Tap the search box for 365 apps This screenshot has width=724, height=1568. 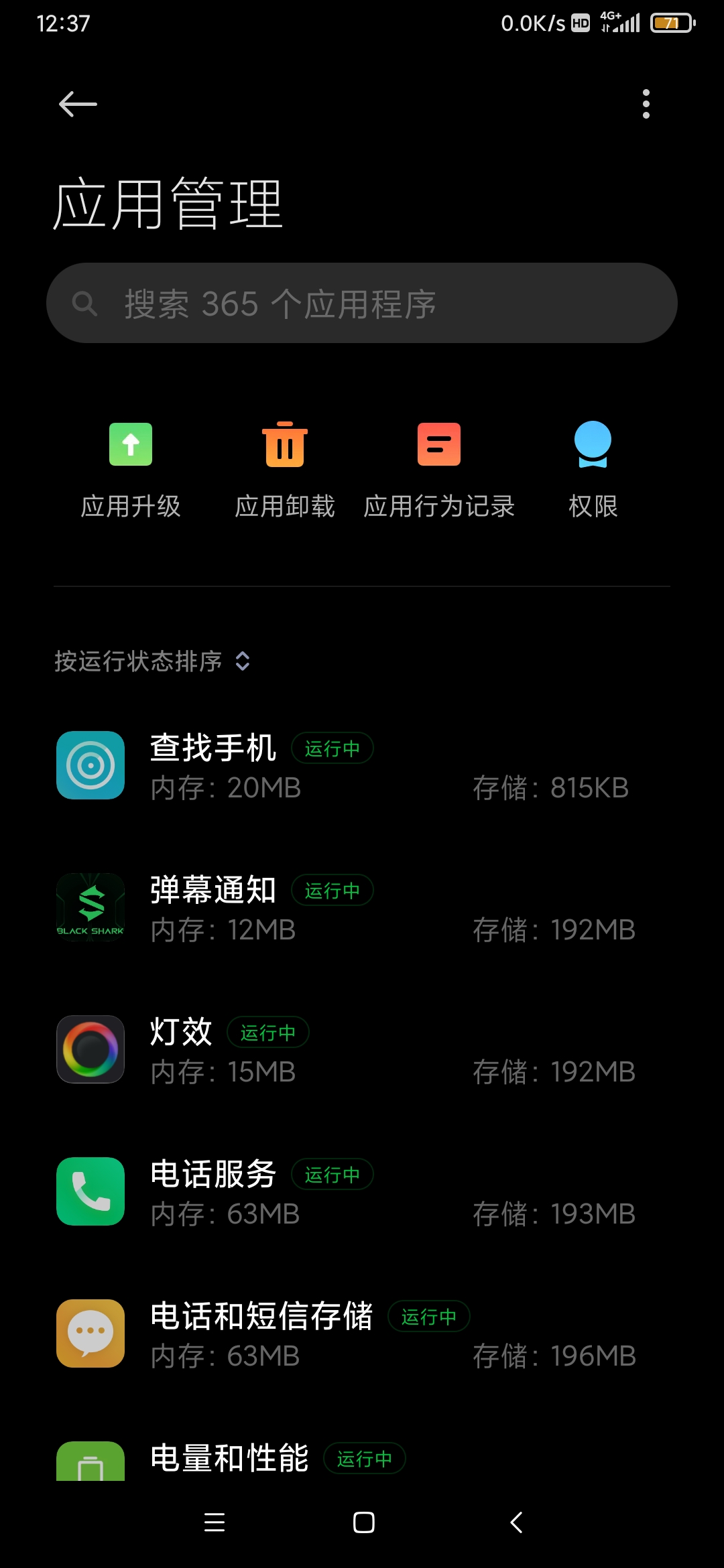pyautogui.click(x=362, y=304)
